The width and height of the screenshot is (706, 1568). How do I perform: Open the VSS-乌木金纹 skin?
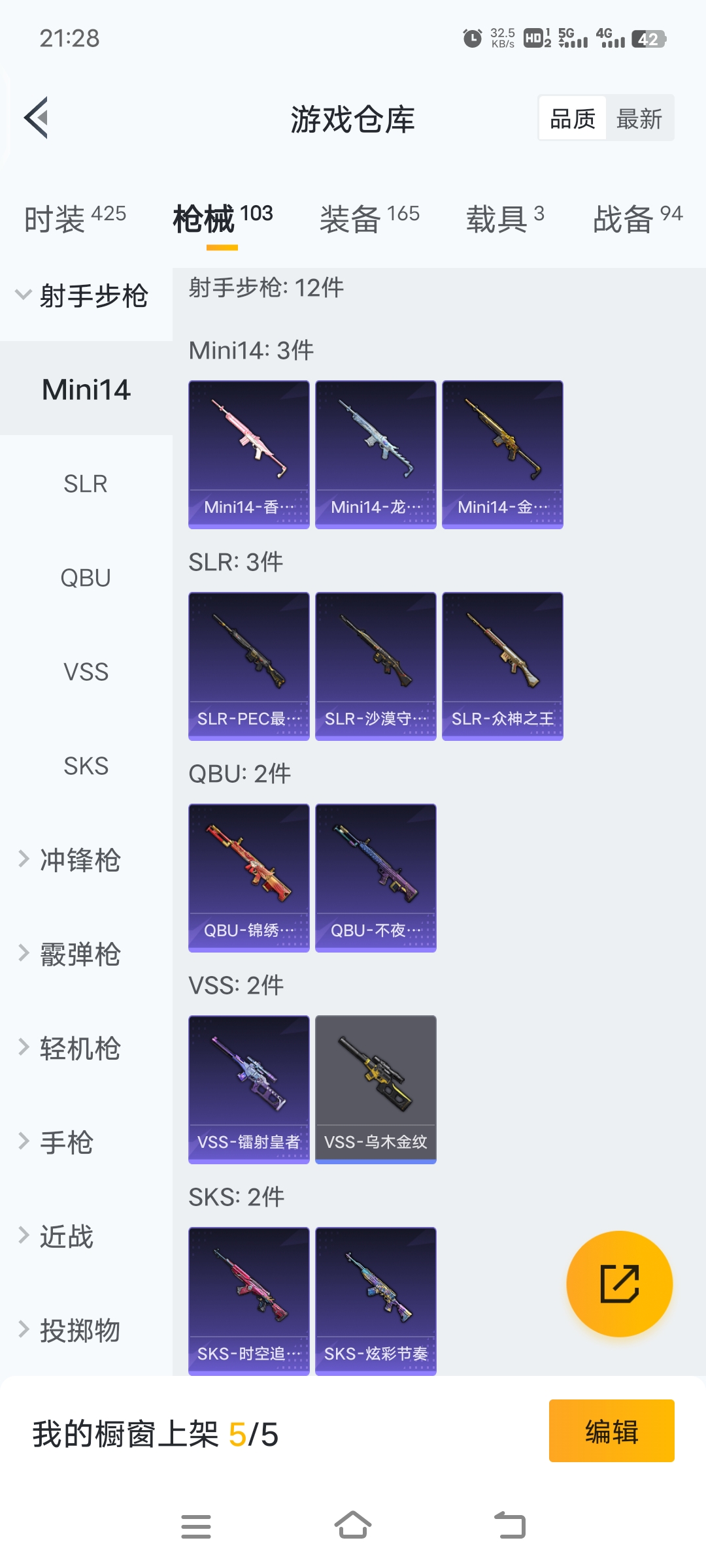375,1089
